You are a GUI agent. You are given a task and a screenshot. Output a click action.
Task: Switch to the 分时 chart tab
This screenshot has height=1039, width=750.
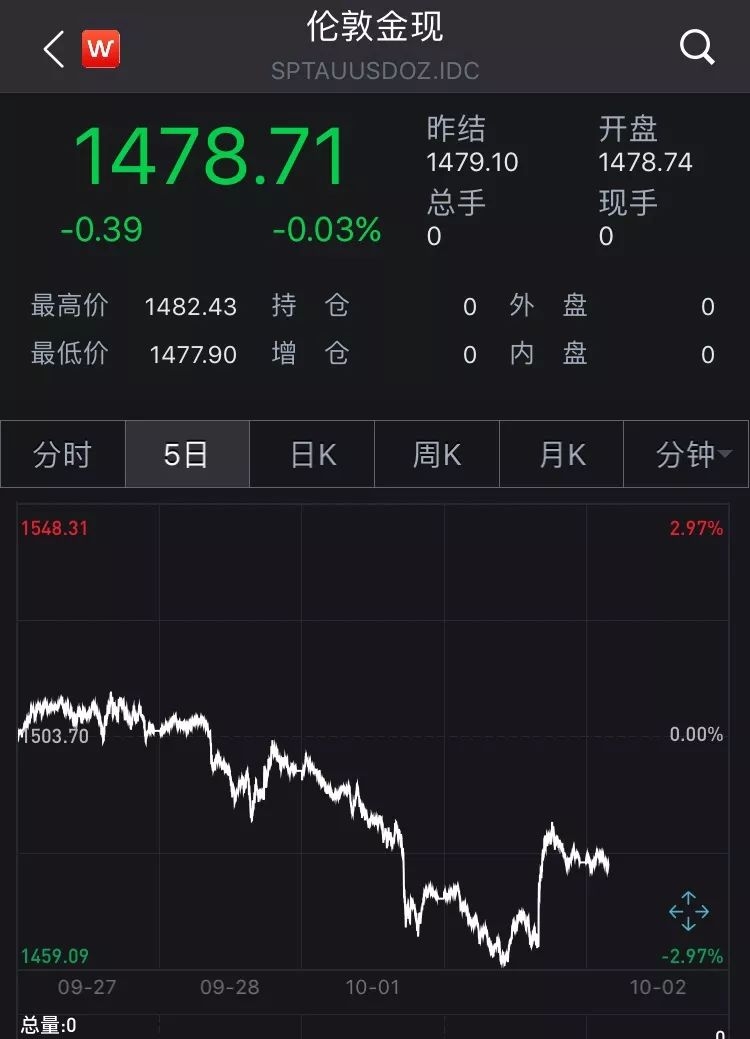point(63,455)
